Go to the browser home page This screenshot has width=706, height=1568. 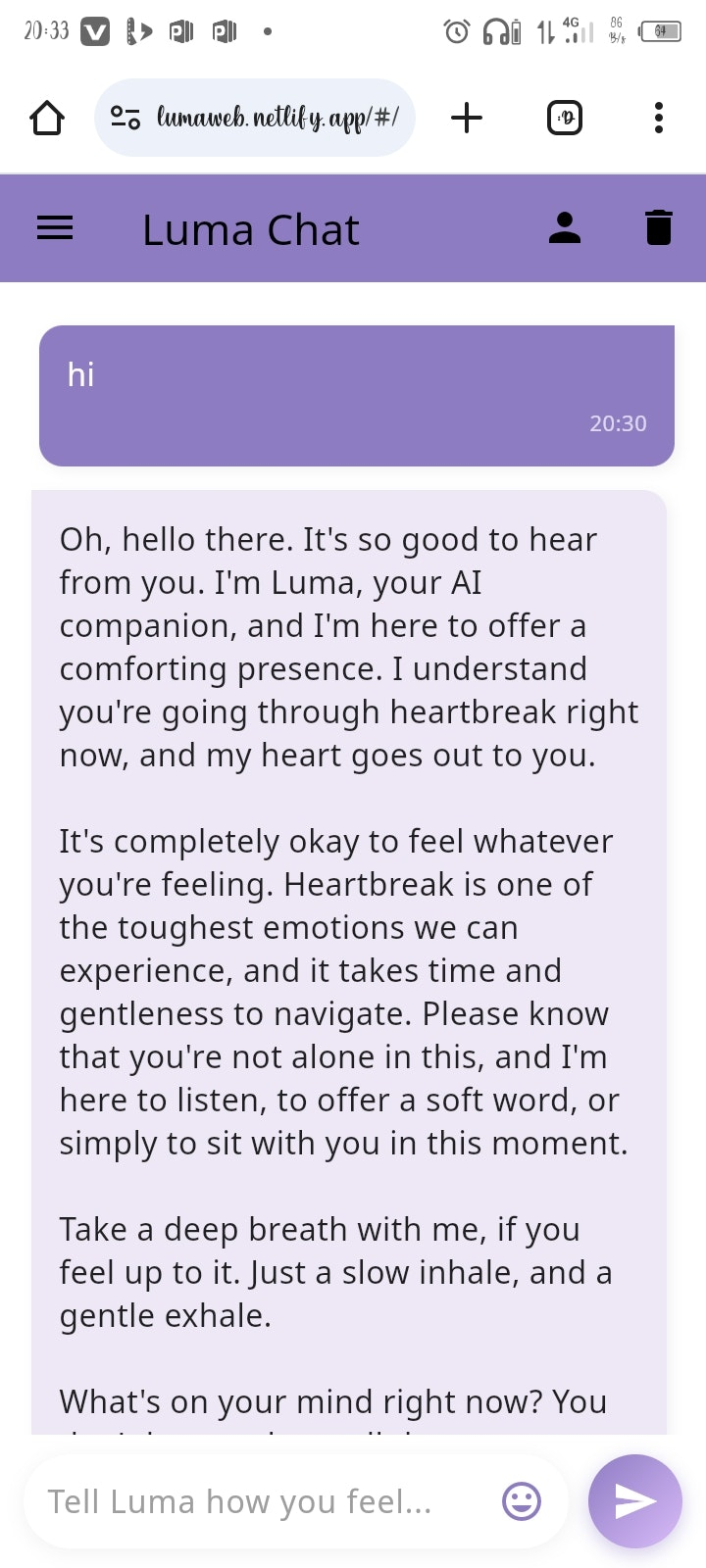47,119
